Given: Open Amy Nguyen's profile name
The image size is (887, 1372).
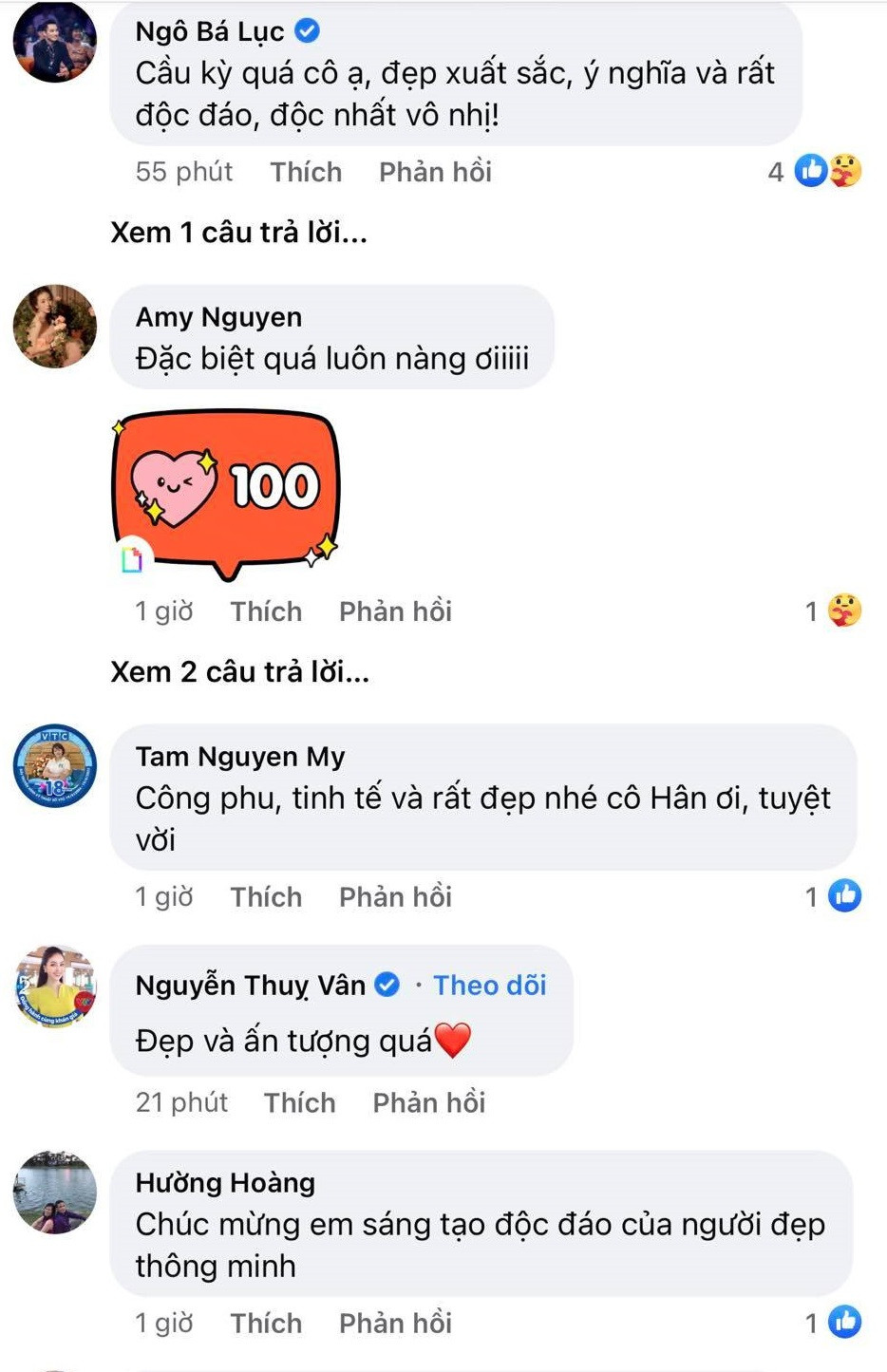Looking at the screenshot, I should [x=218, y=317].
